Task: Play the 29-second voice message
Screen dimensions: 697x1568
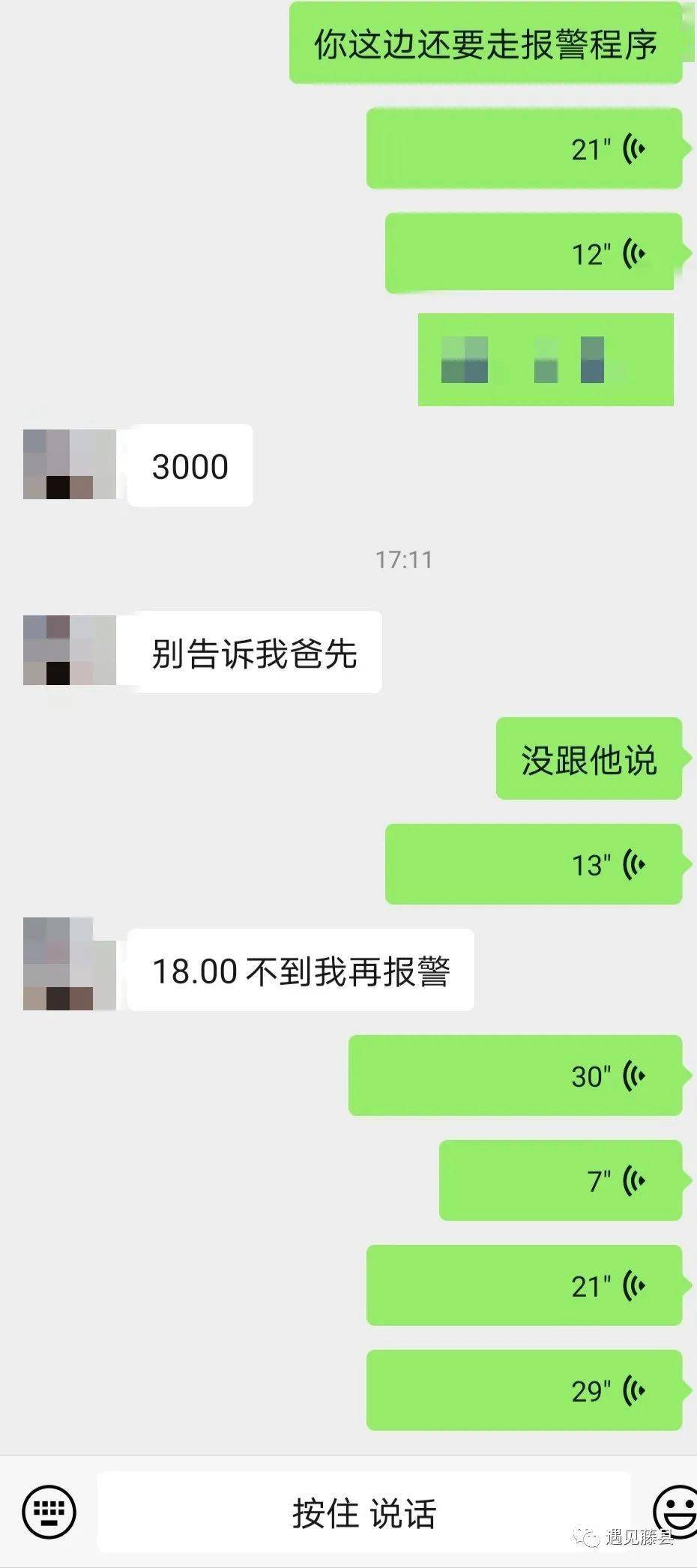Action: 524,1390
